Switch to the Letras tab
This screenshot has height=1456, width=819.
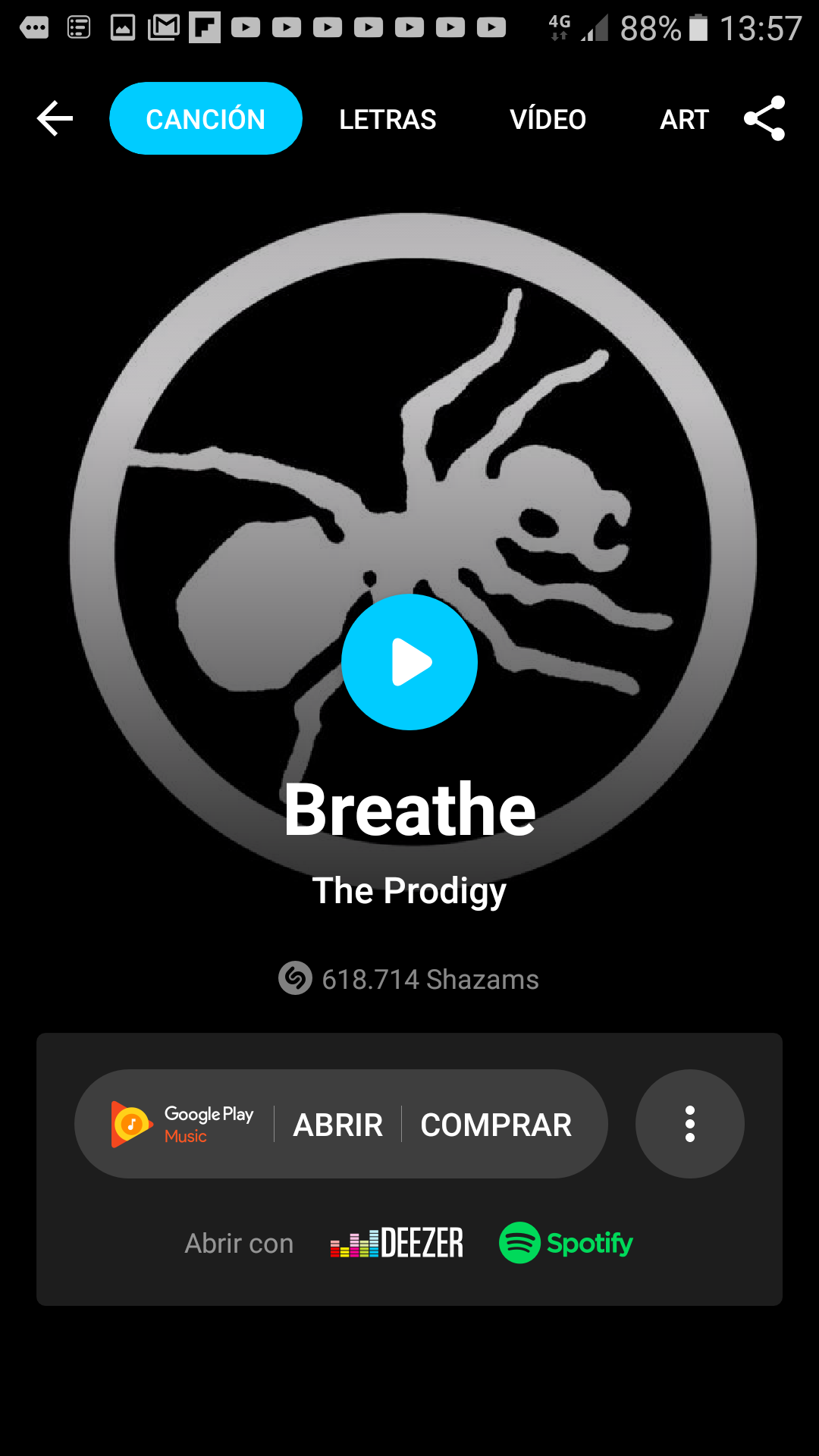[x=387, y=119]
